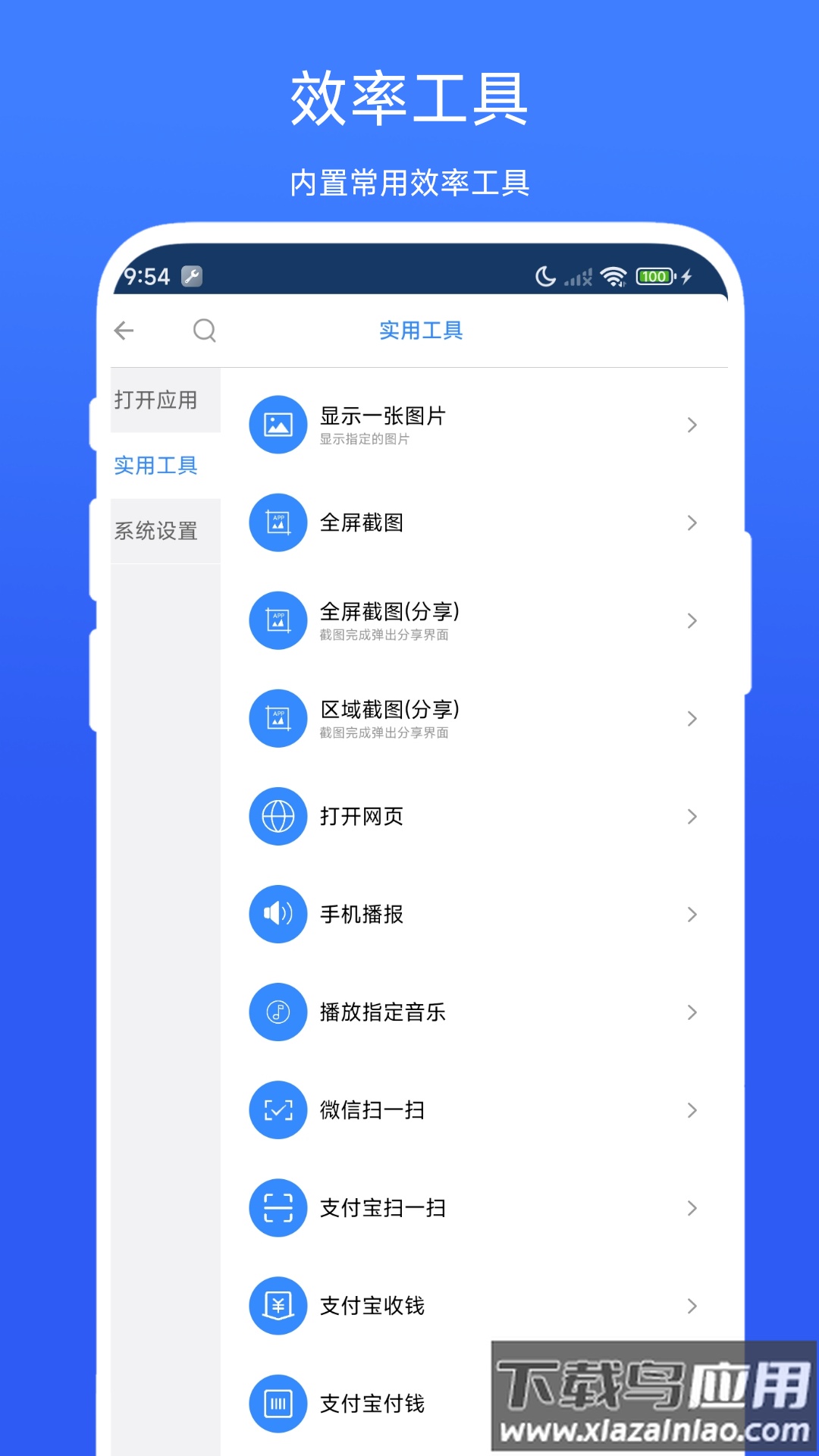The height and width of the screenshot is (1456, 819).
Task: Click the 支付宝付钱 barcode icon
Action: pyautogui.click(x=278, y=1404)
